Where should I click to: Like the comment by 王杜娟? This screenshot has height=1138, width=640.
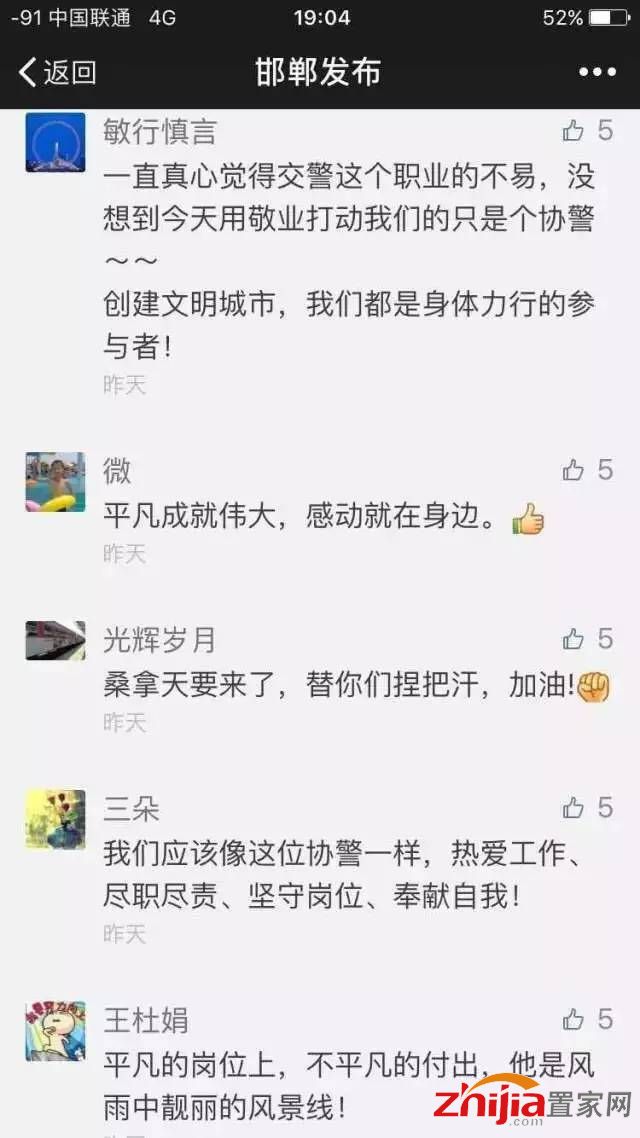click(573, 1019)
